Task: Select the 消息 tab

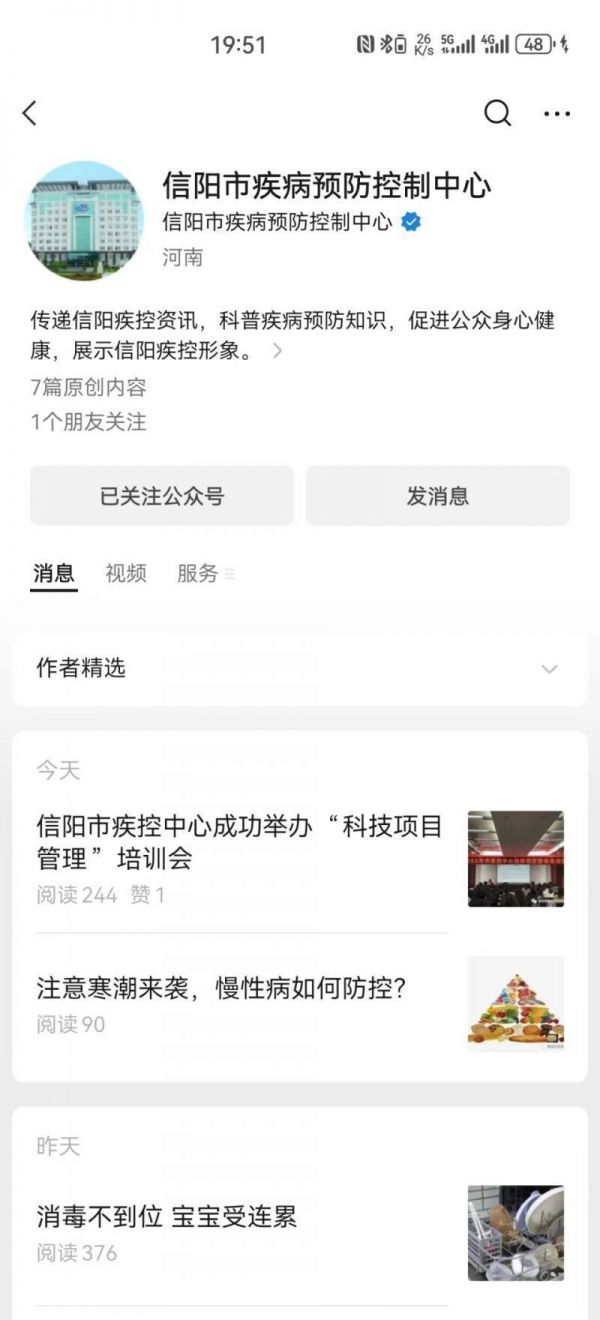Action: pos(54,573)
